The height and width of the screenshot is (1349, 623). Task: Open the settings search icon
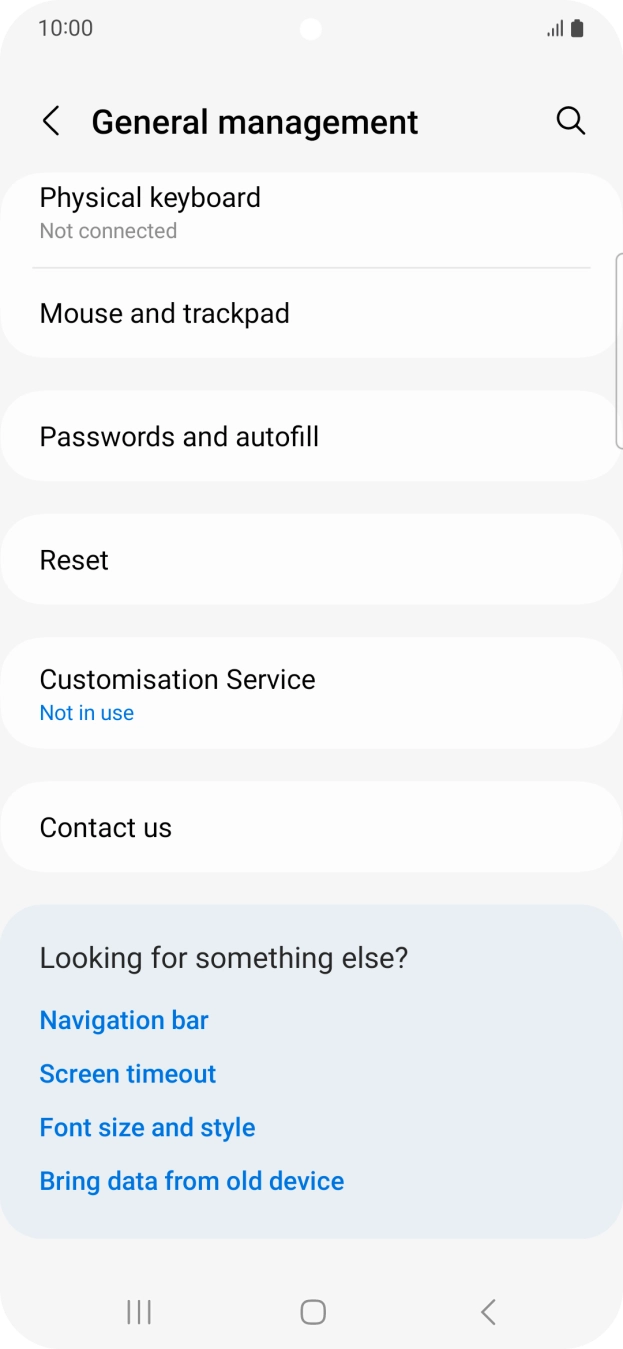(570, 122)
